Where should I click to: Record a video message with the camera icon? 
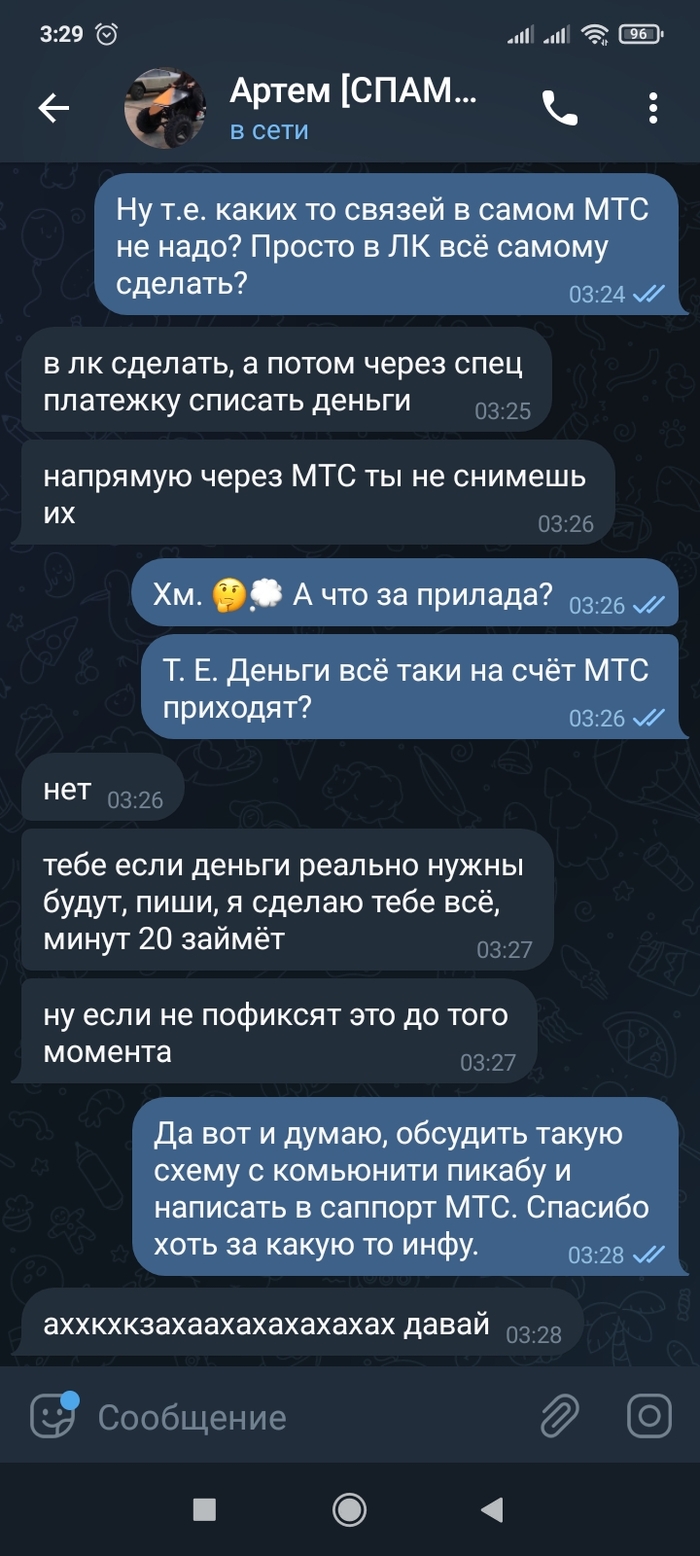pyautogui.click(x=649, y=1416)
